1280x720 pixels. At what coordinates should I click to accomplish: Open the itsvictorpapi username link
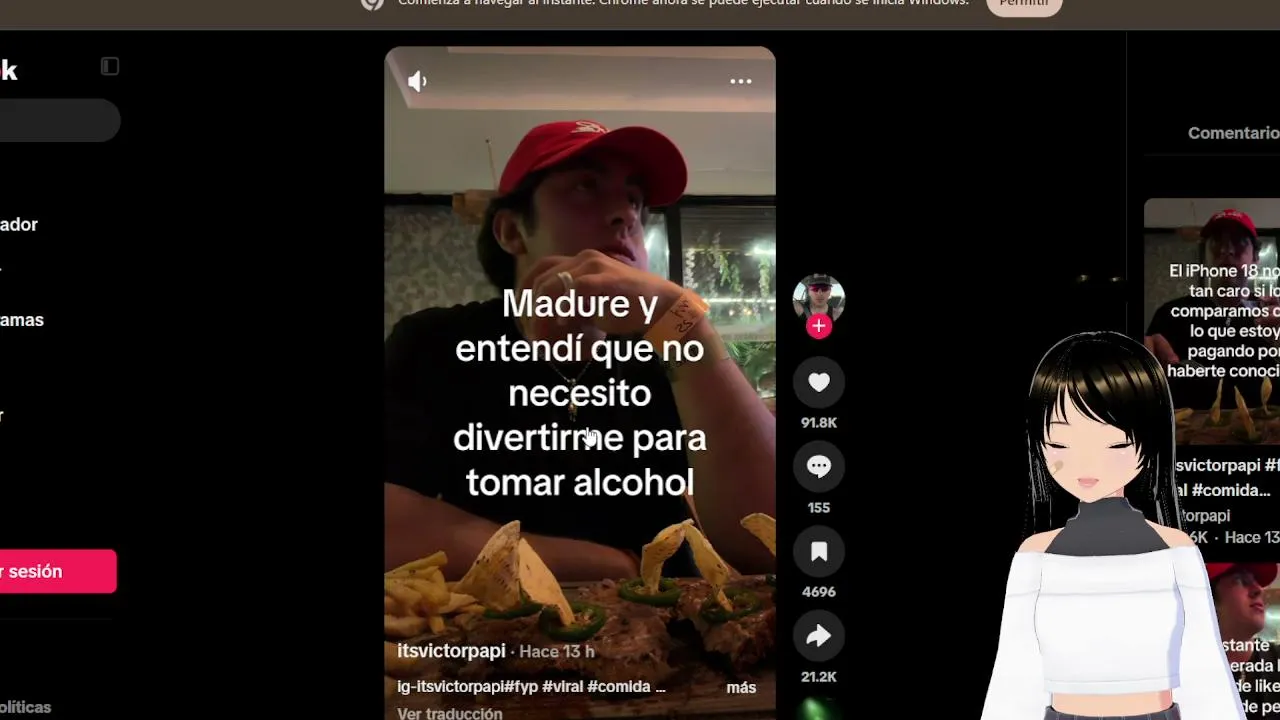click(x=451, y=651)
